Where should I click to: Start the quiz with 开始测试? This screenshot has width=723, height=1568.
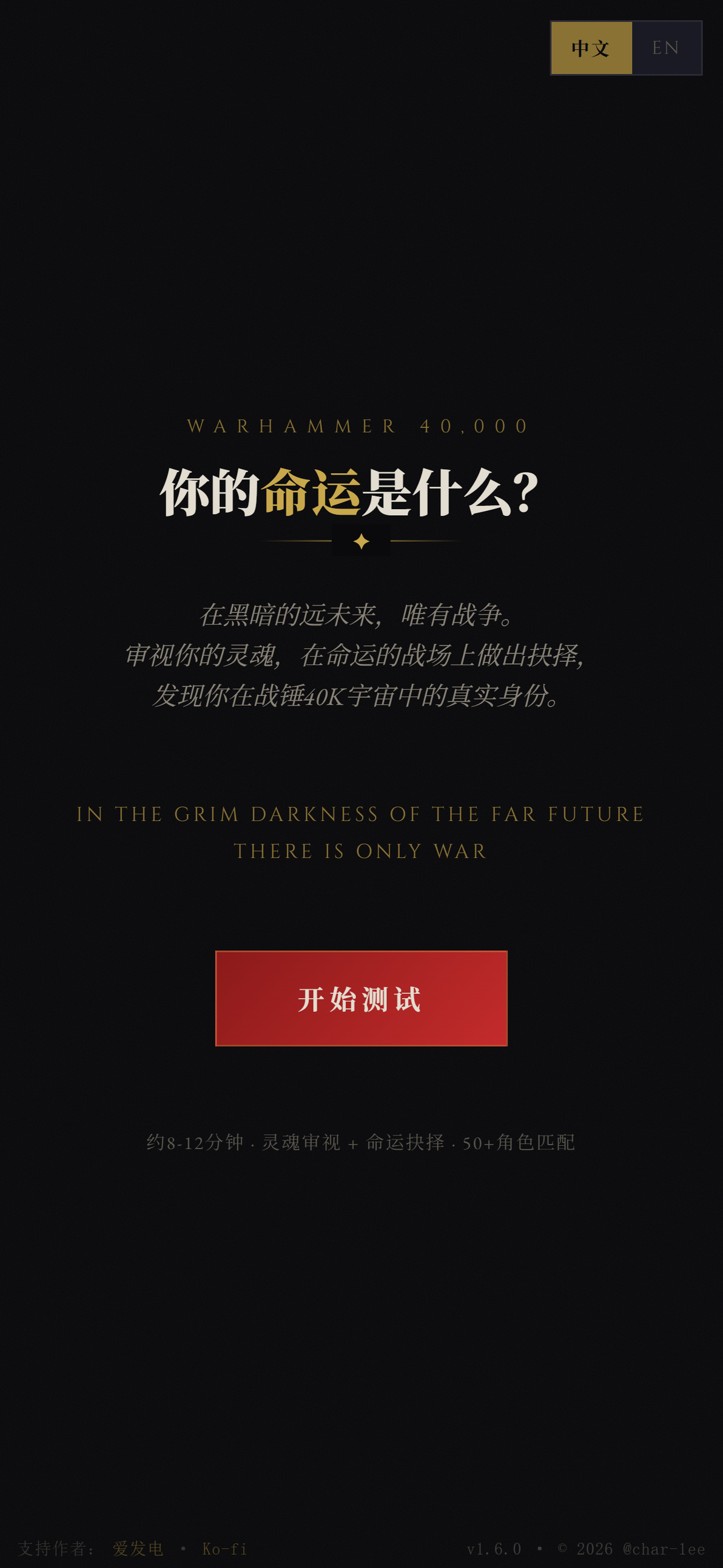pos(361,998)
